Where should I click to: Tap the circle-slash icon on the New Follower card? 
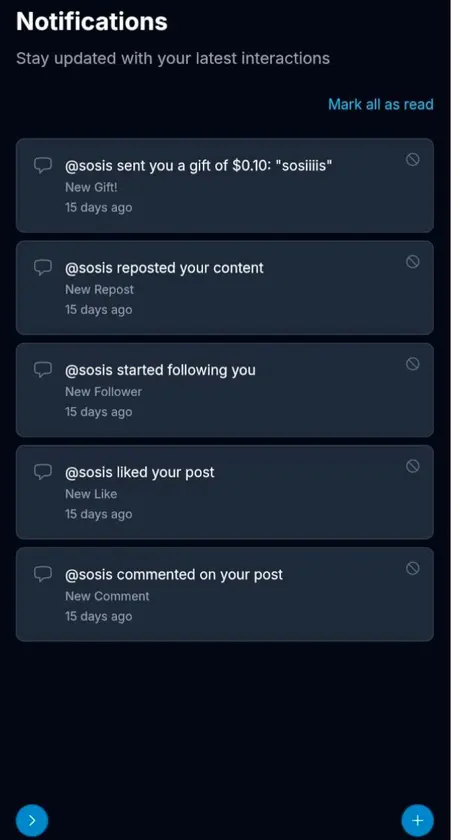412,364
